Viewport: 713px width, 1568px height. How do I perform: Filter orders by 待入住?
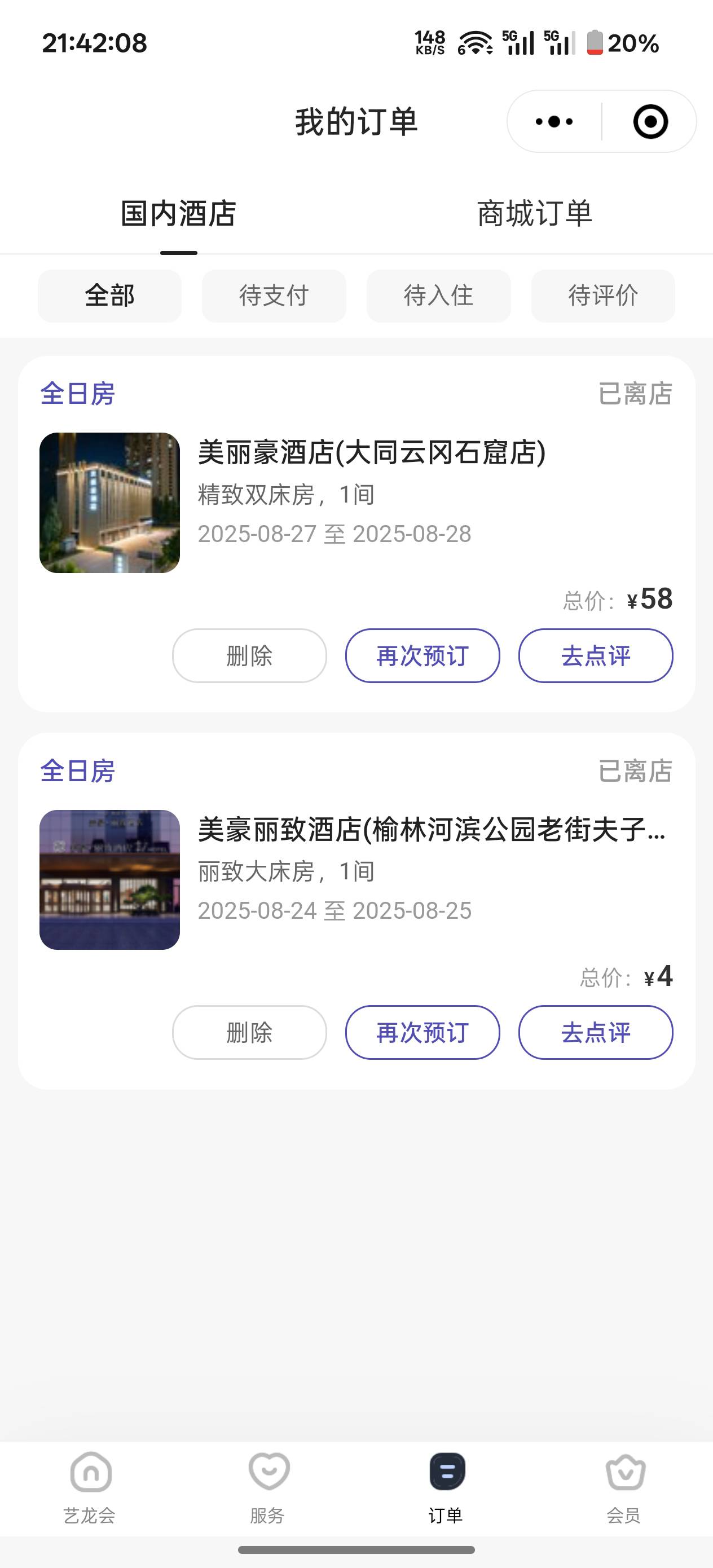click(438, 296)
